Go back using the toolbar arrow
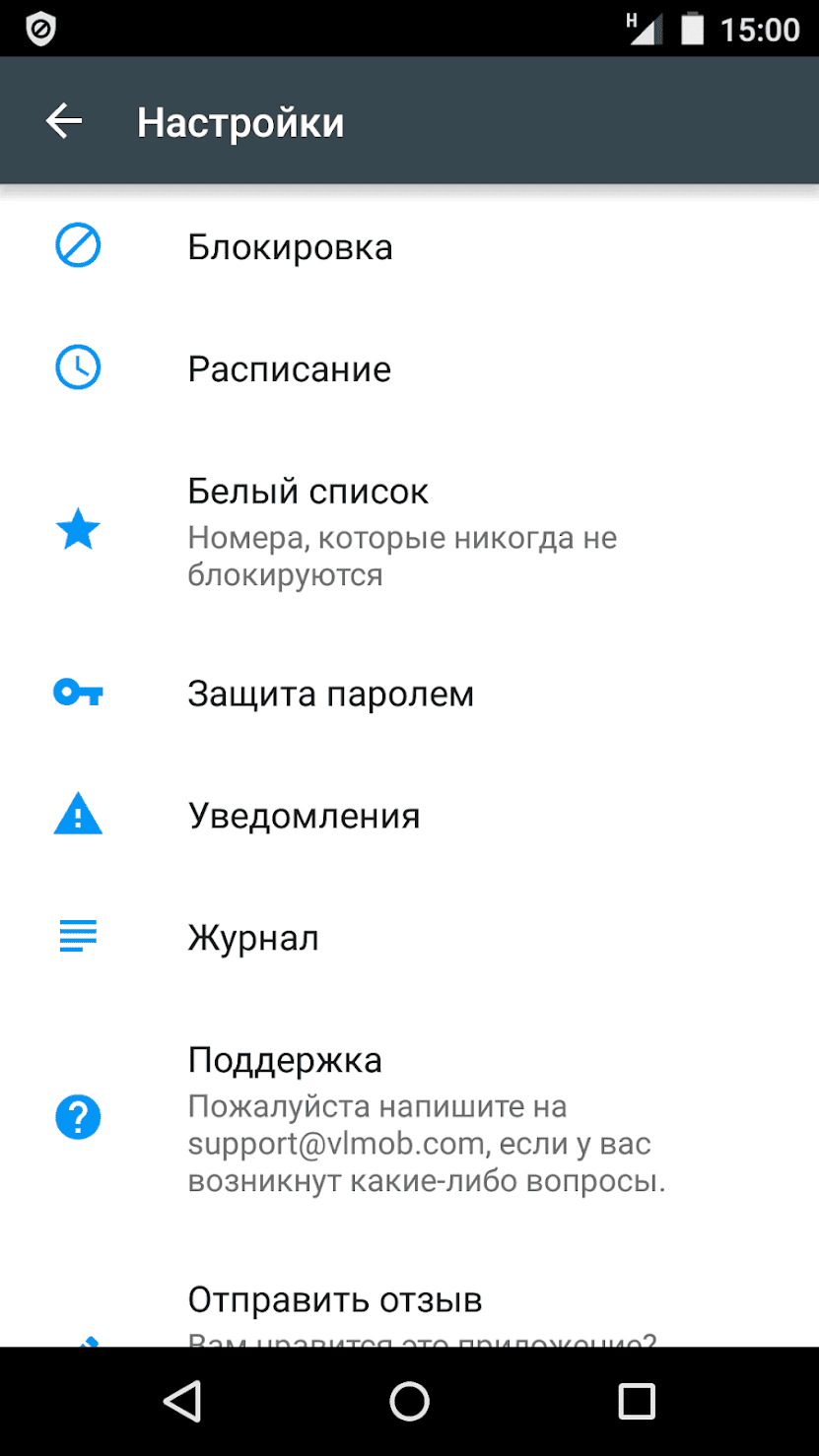Viewport: 819px width, 1456px height. (x=64, y=121)
